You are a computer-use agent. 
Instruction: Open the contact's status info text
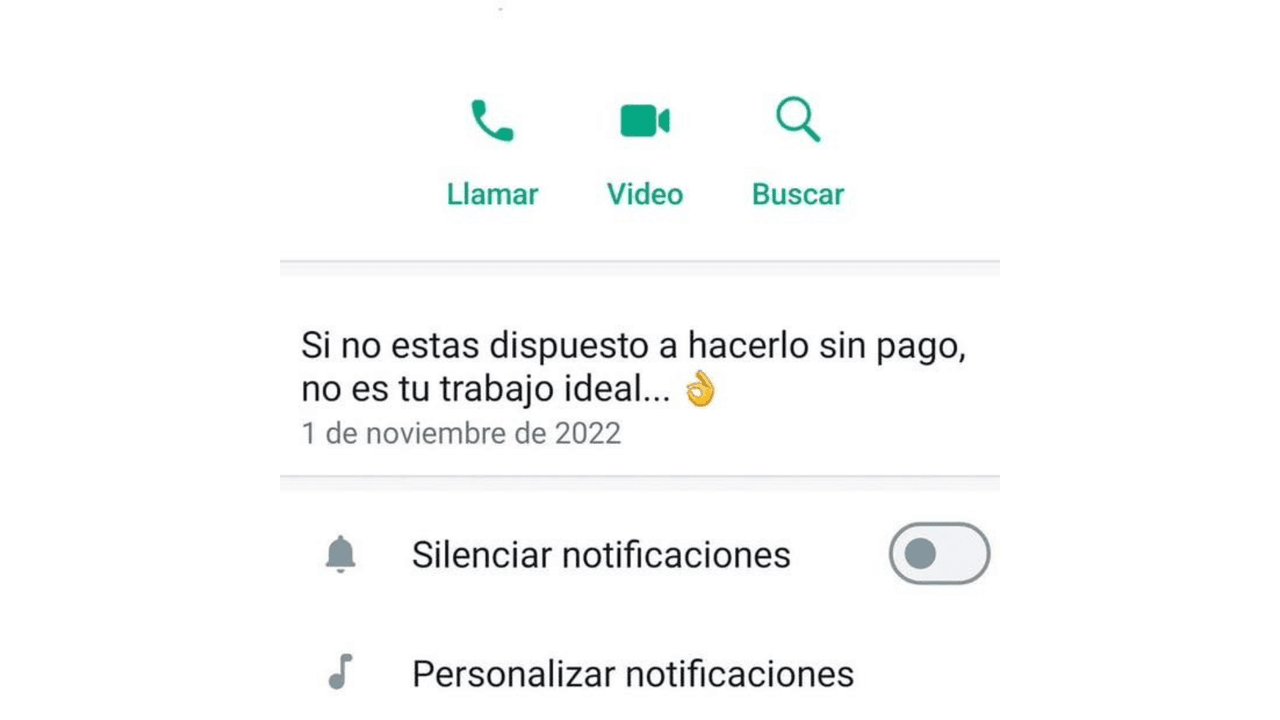click(632, 369)
